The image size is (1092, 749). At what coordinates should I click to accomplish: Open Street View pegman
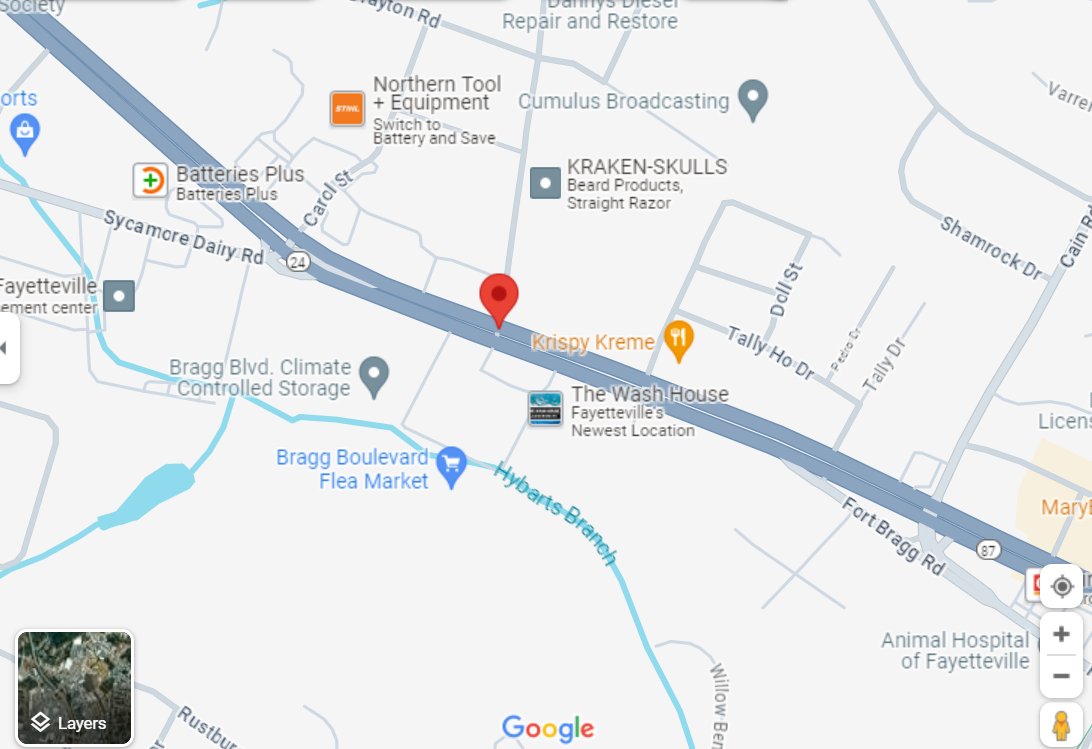point(1061,724)
